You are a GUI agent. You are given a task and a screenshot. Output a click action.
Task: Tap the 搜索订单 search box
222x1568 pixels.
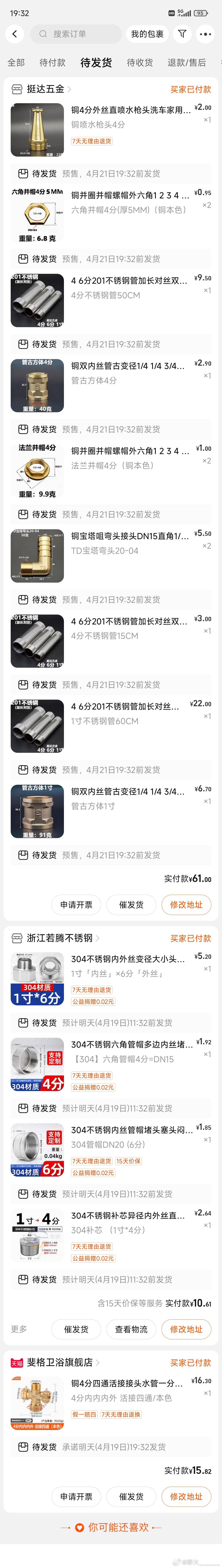(76, 34)
